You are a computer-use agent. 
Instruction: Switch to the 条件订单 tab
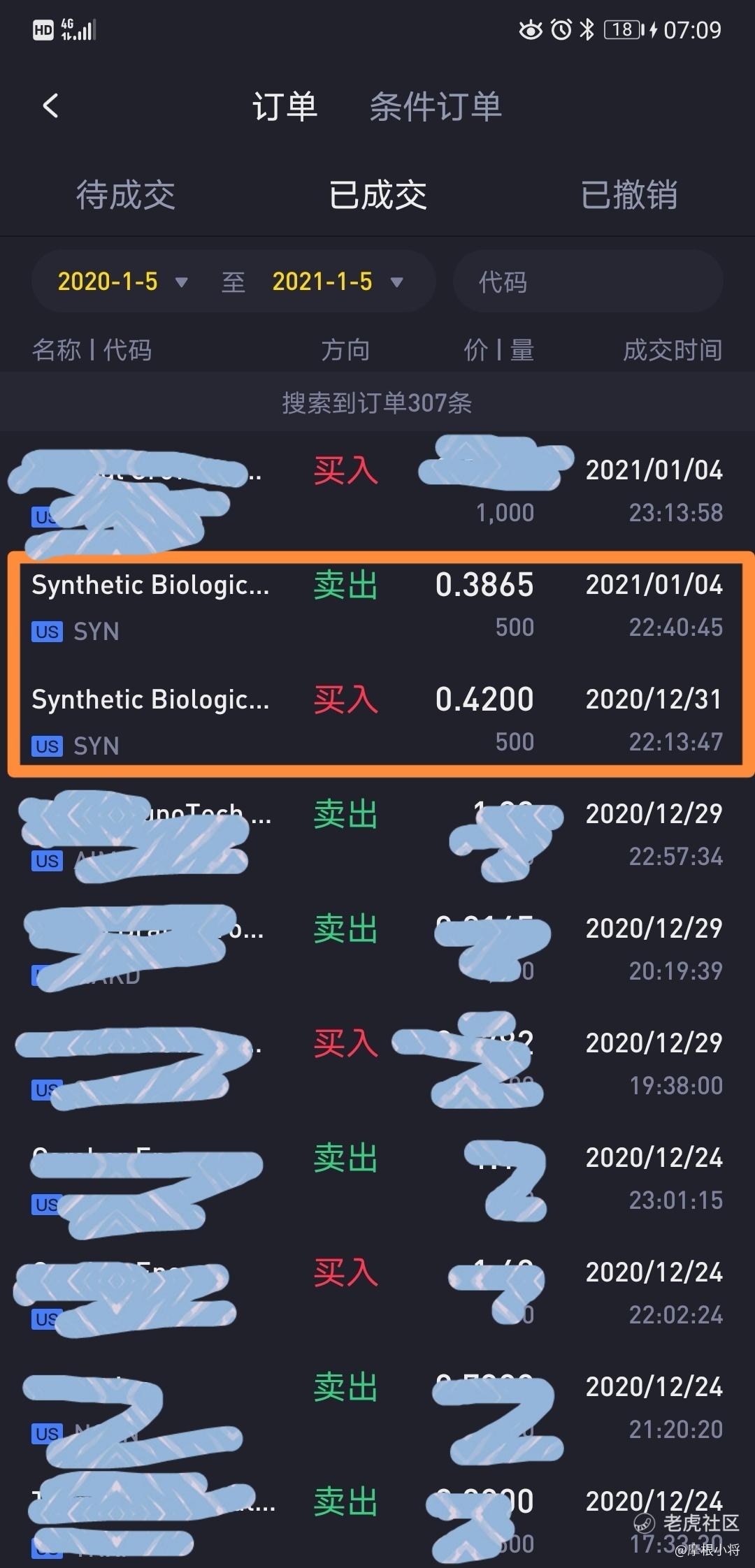coord(436,107)
